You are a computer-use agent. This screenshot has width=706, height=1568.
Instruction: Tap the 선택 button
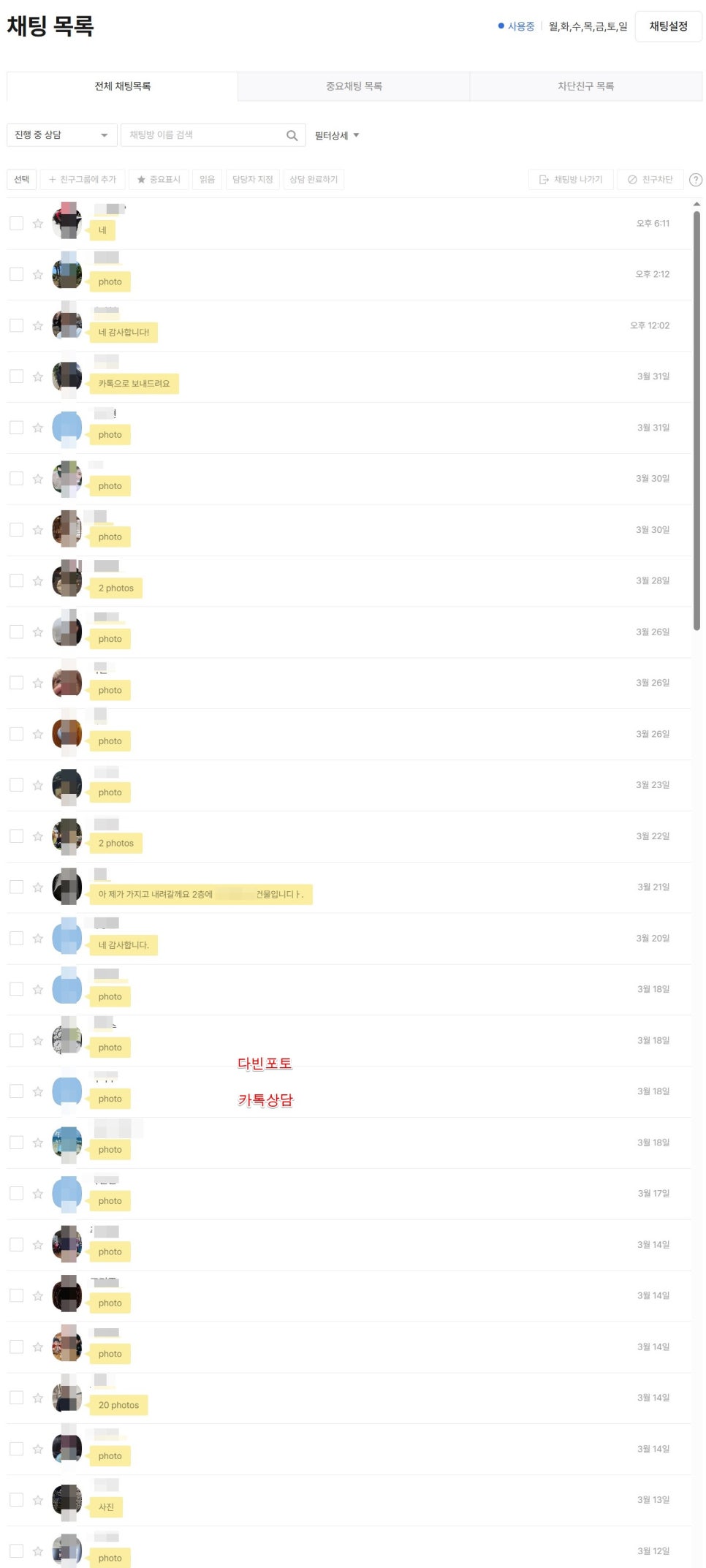pyautogui.click(x=22, y=180)
